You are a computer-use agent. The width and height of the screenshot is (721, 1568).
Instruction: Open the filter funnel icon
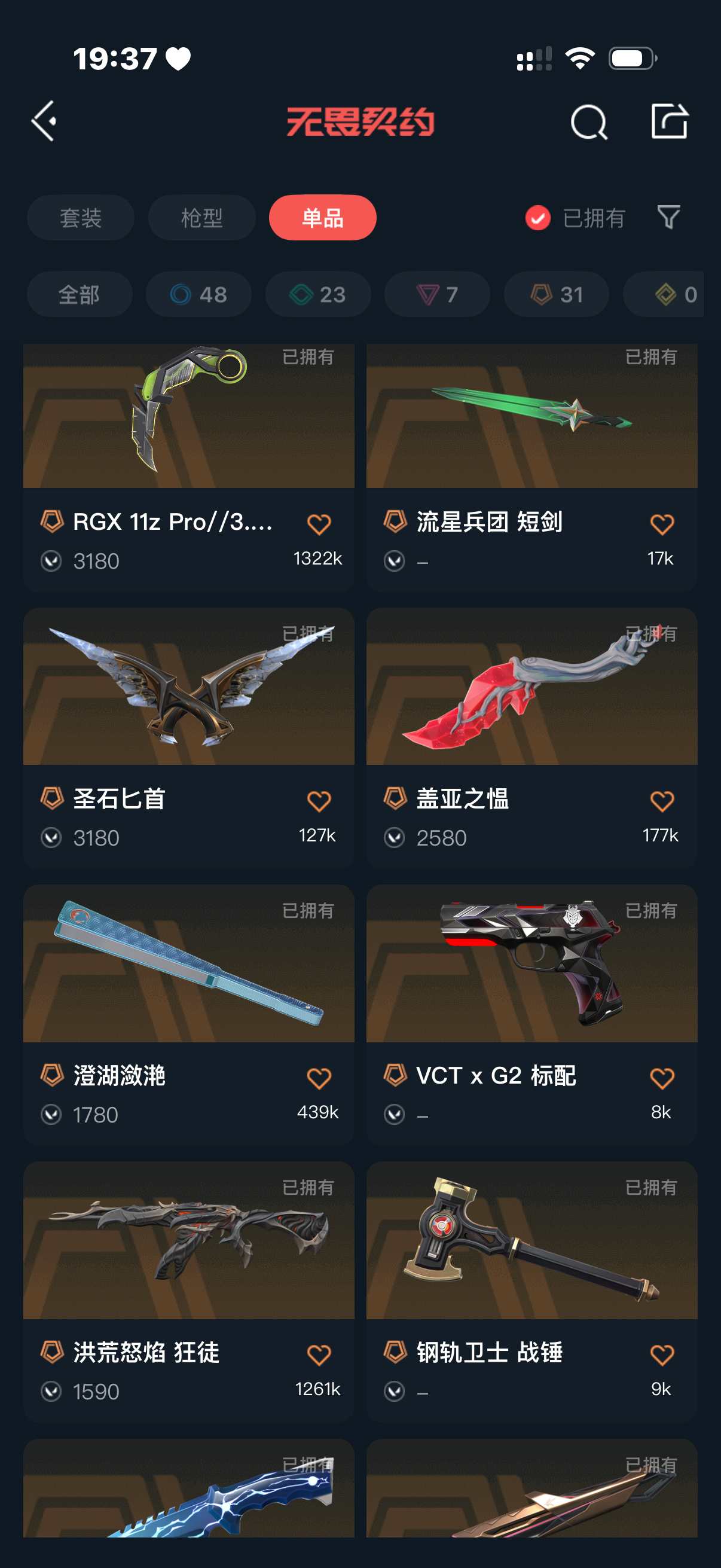click(668, 217)
